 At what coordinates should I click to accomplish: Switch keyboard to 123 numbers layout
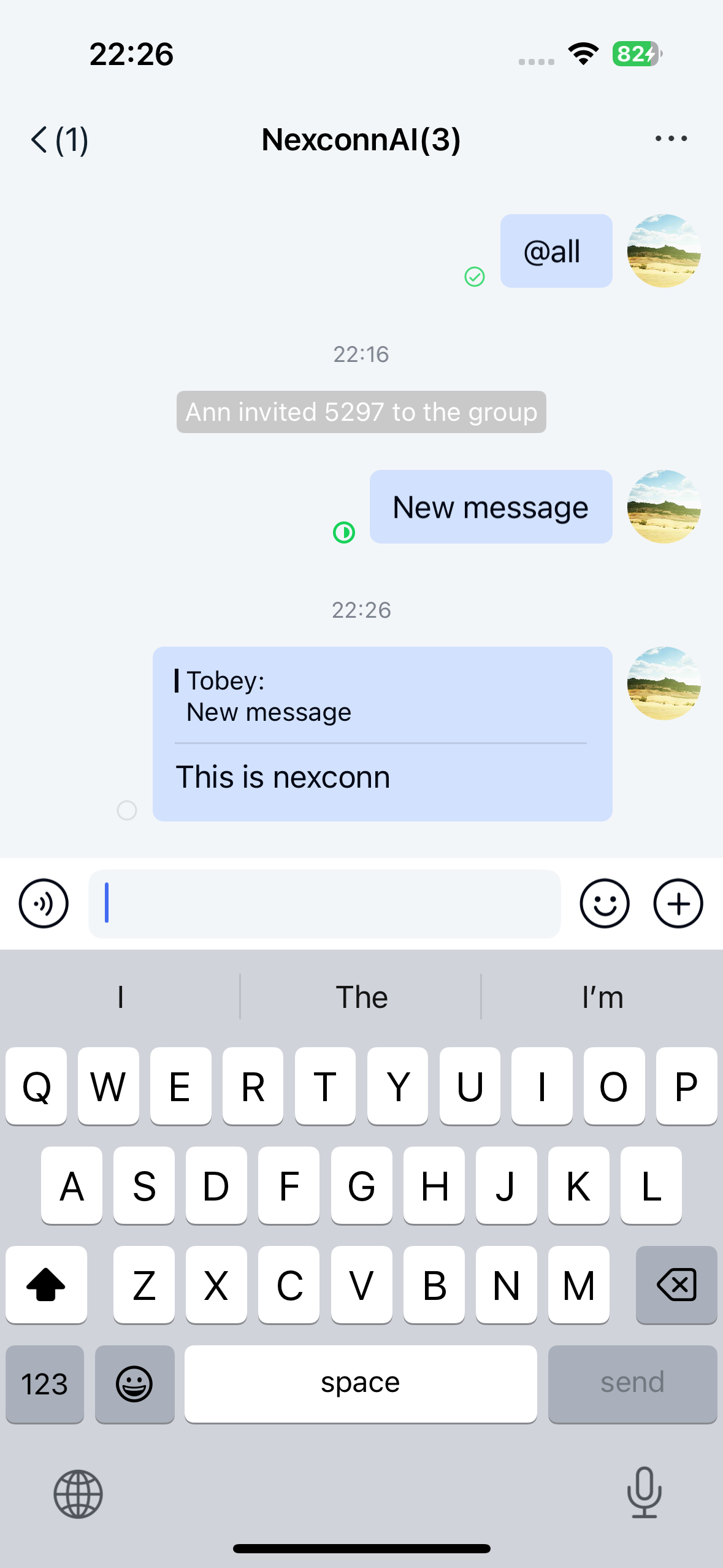45,1384
